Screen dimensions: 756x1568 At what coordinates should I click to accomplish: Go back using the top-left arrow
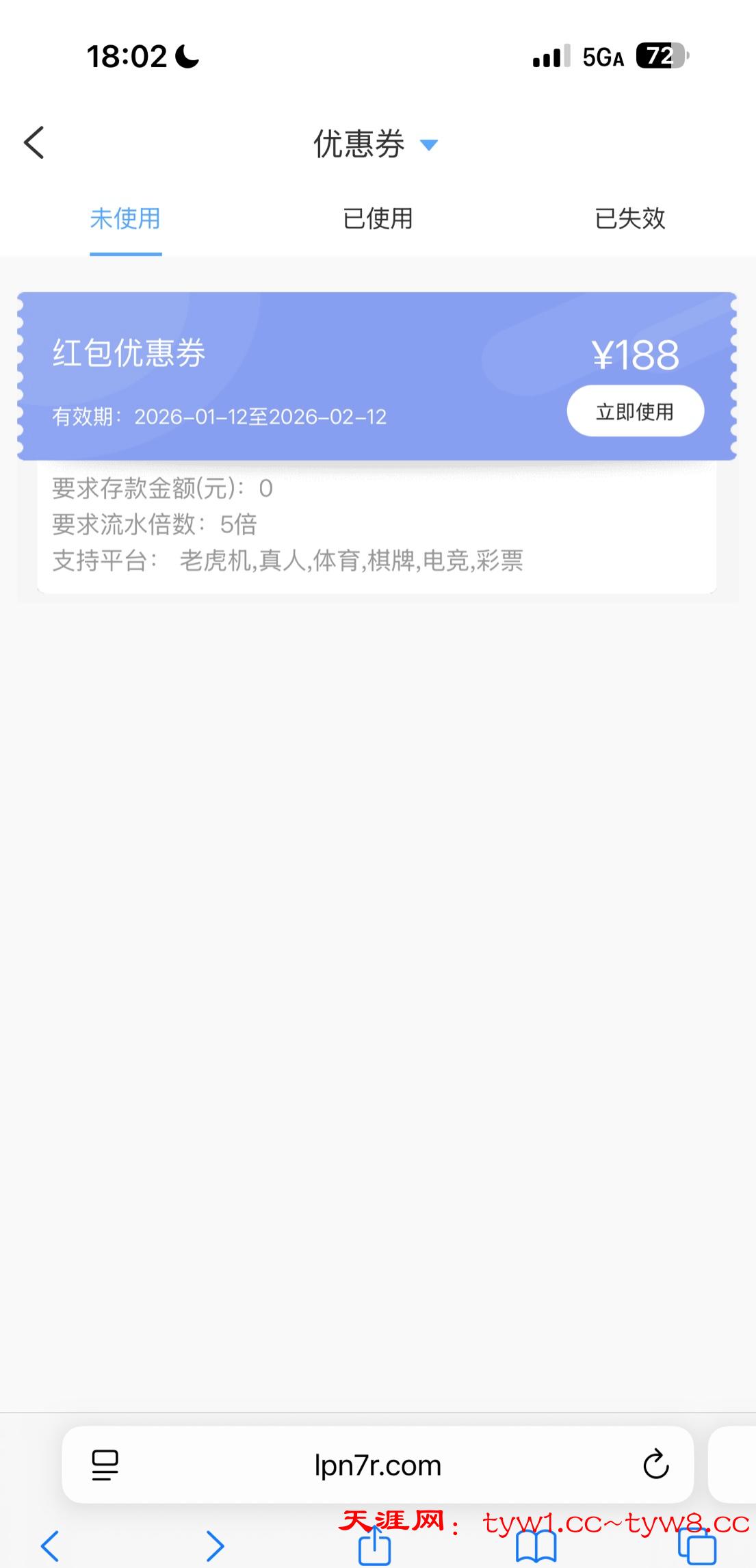click(x=34, y=142)
